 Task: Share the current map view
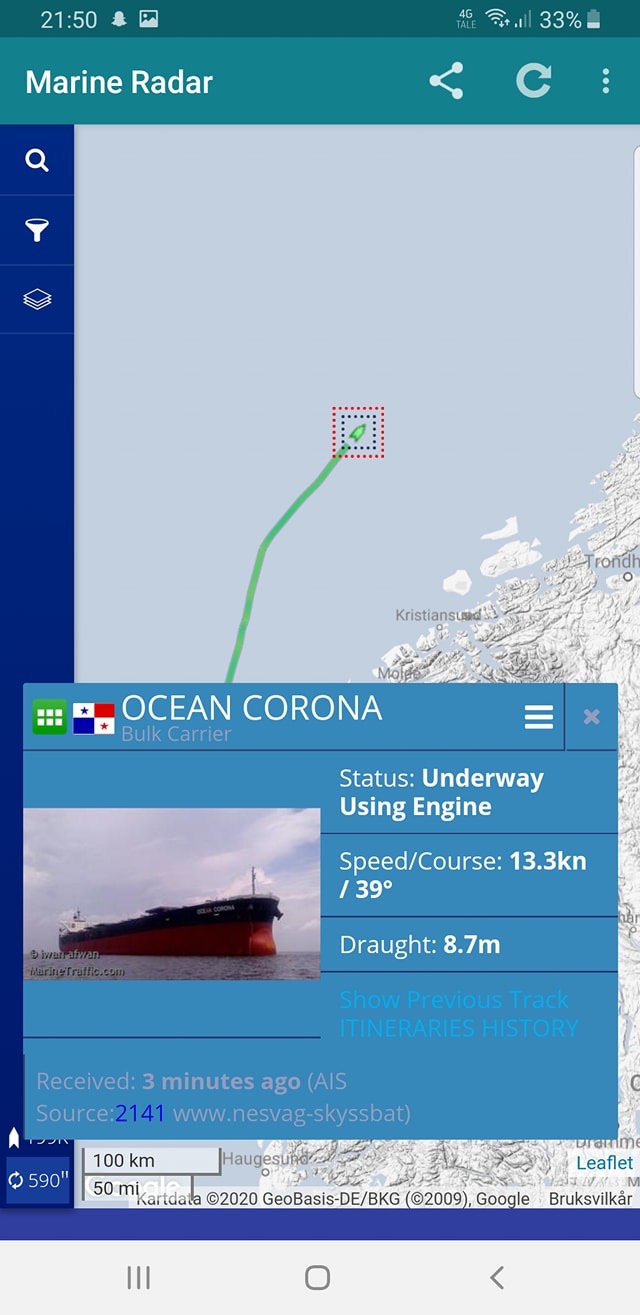pos(446,81)
